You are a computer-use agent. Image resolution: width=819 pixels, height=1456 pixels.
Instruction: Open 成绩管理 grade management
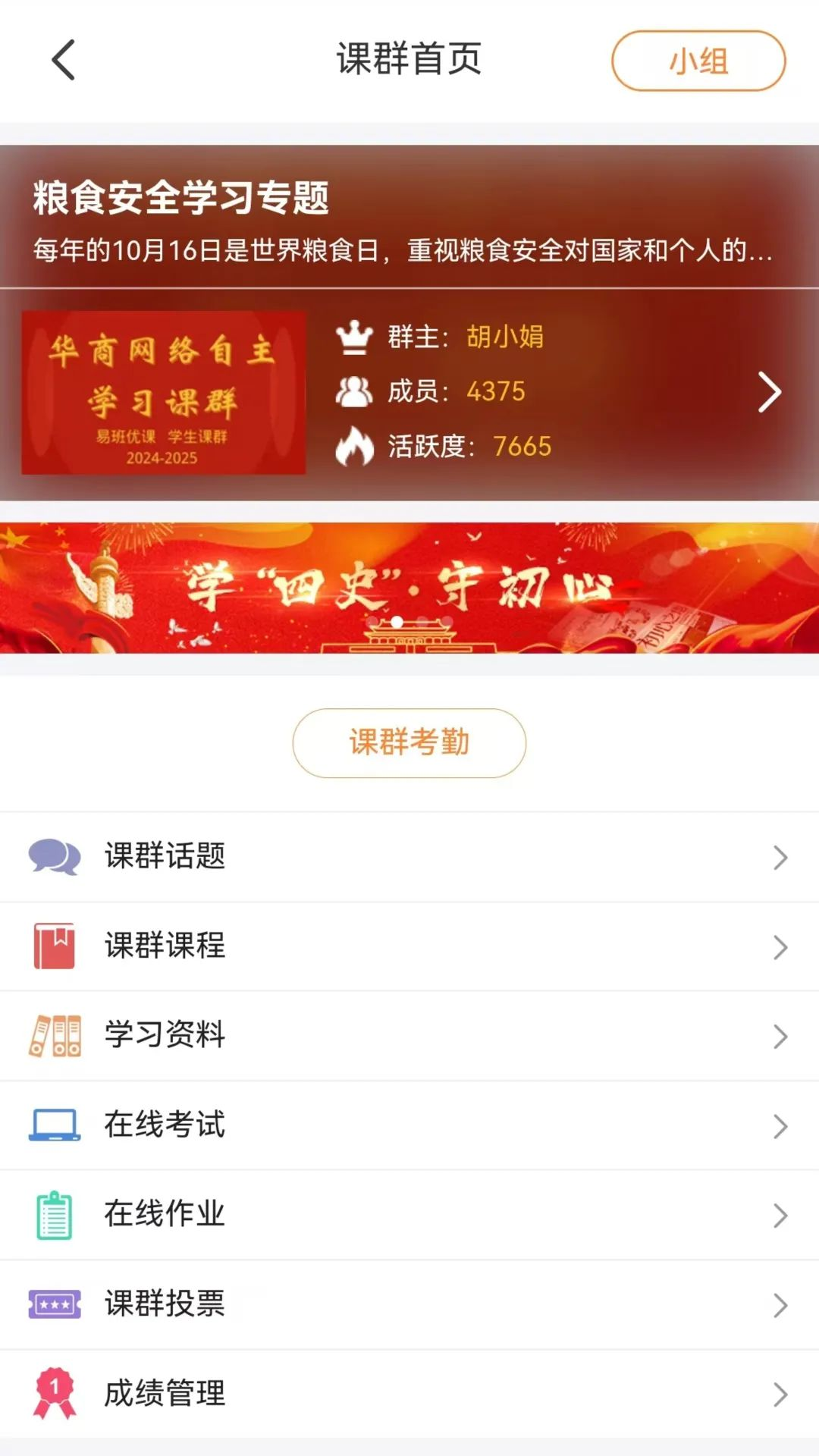coord(409,1393)
